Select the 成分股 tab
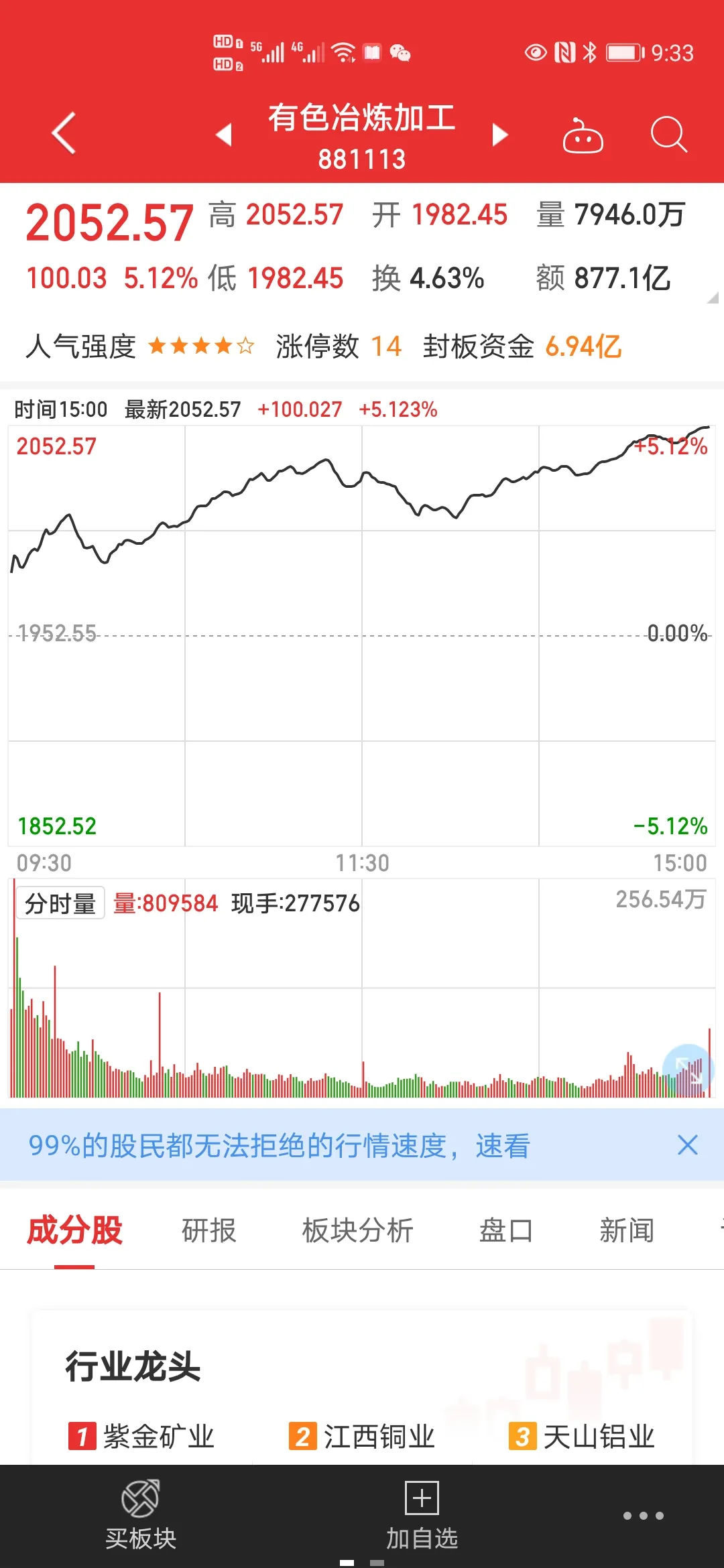 tap(74, 1230)
